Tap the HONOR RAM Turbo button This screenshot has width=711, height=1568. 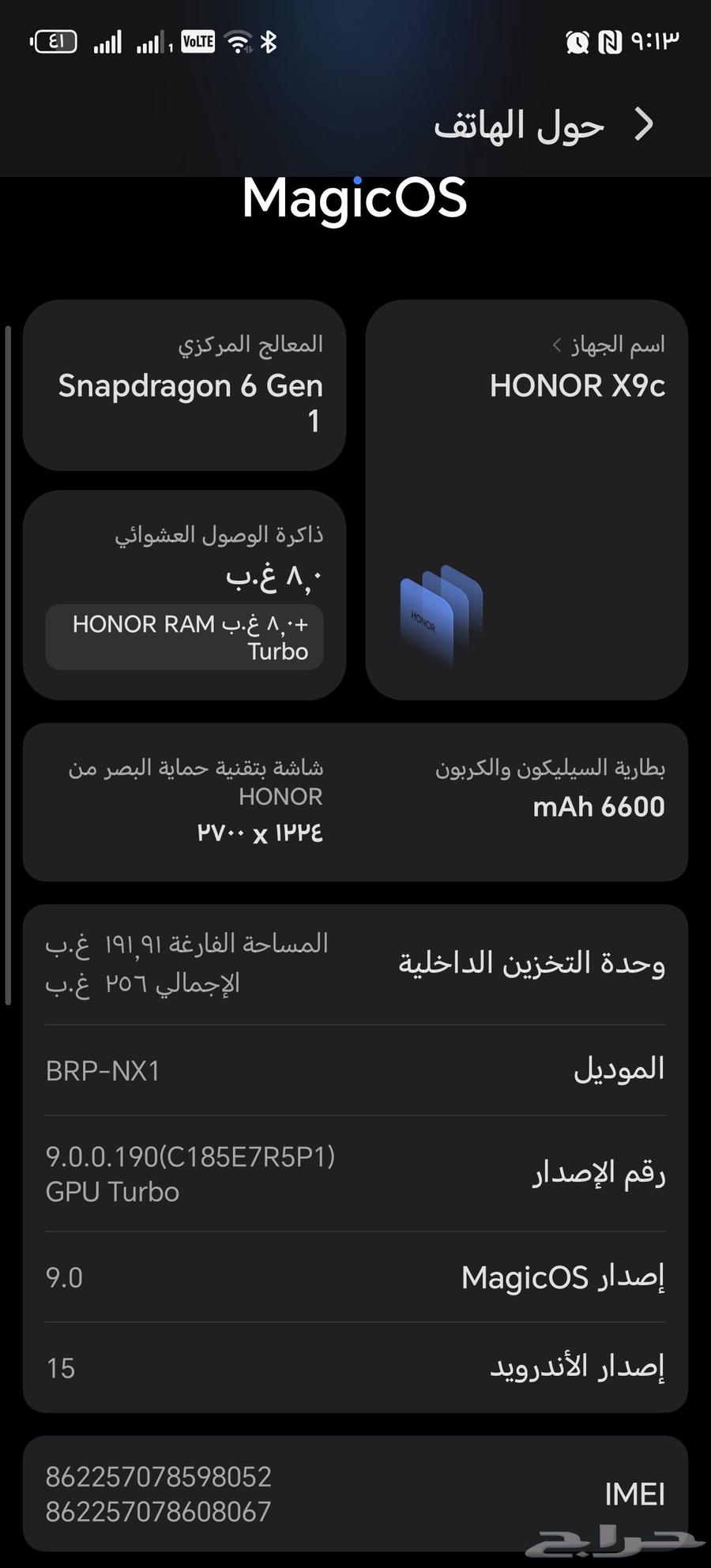pyautogui.click(x=183, y=637)
